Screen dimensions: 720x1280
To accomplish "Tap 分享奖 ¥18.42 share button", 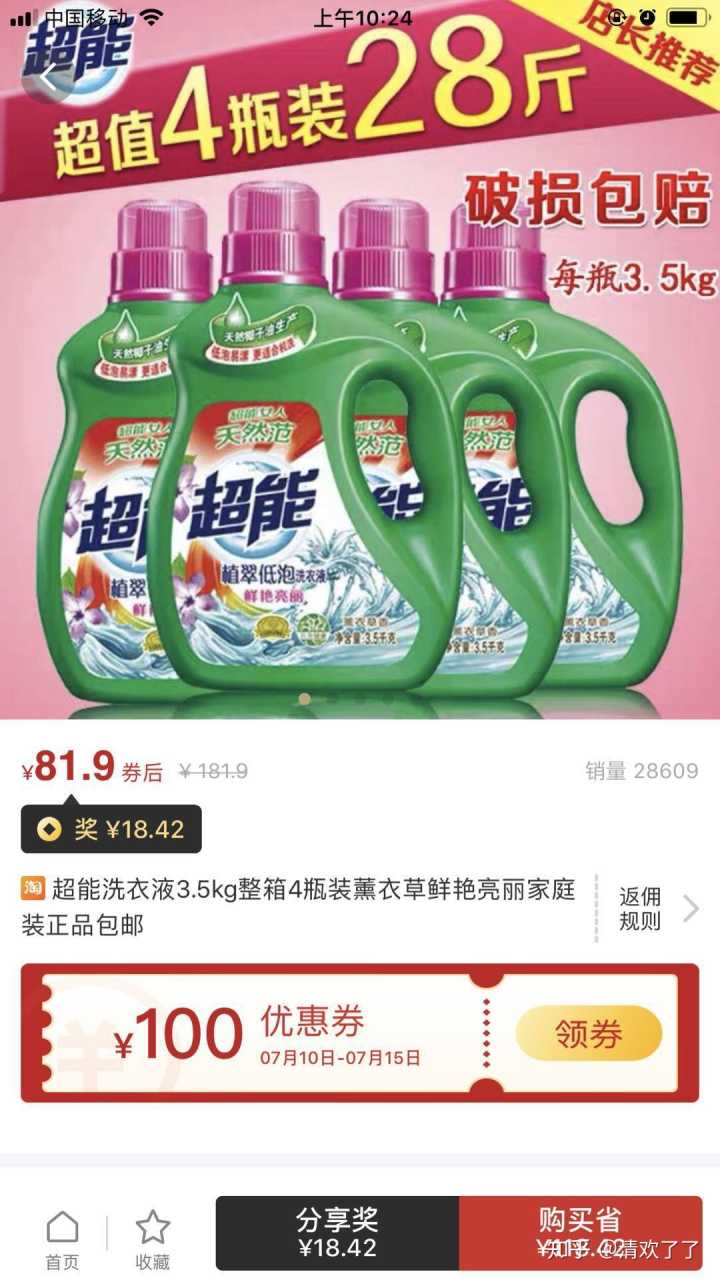I will pos(337,1233).
